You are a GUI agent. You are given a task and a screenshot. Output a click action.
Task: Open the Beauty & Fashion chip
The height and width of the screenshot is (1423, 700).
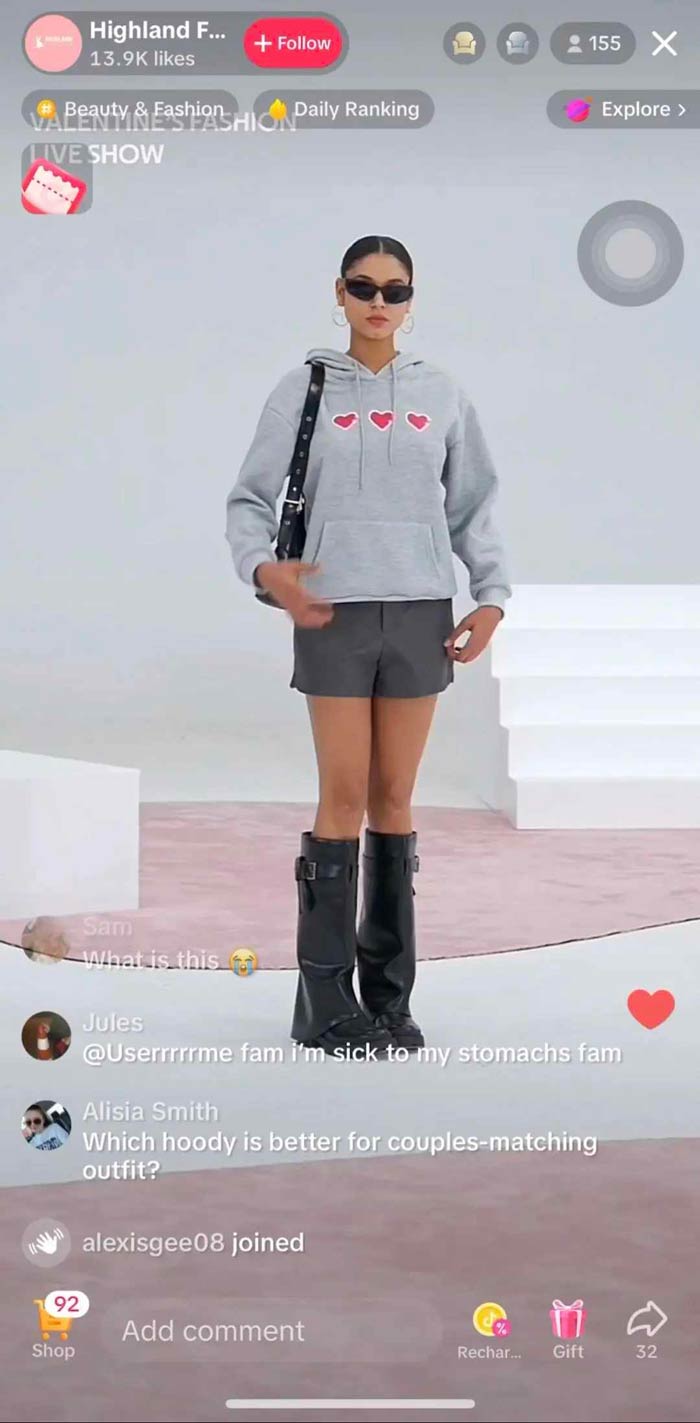[130, 109]
